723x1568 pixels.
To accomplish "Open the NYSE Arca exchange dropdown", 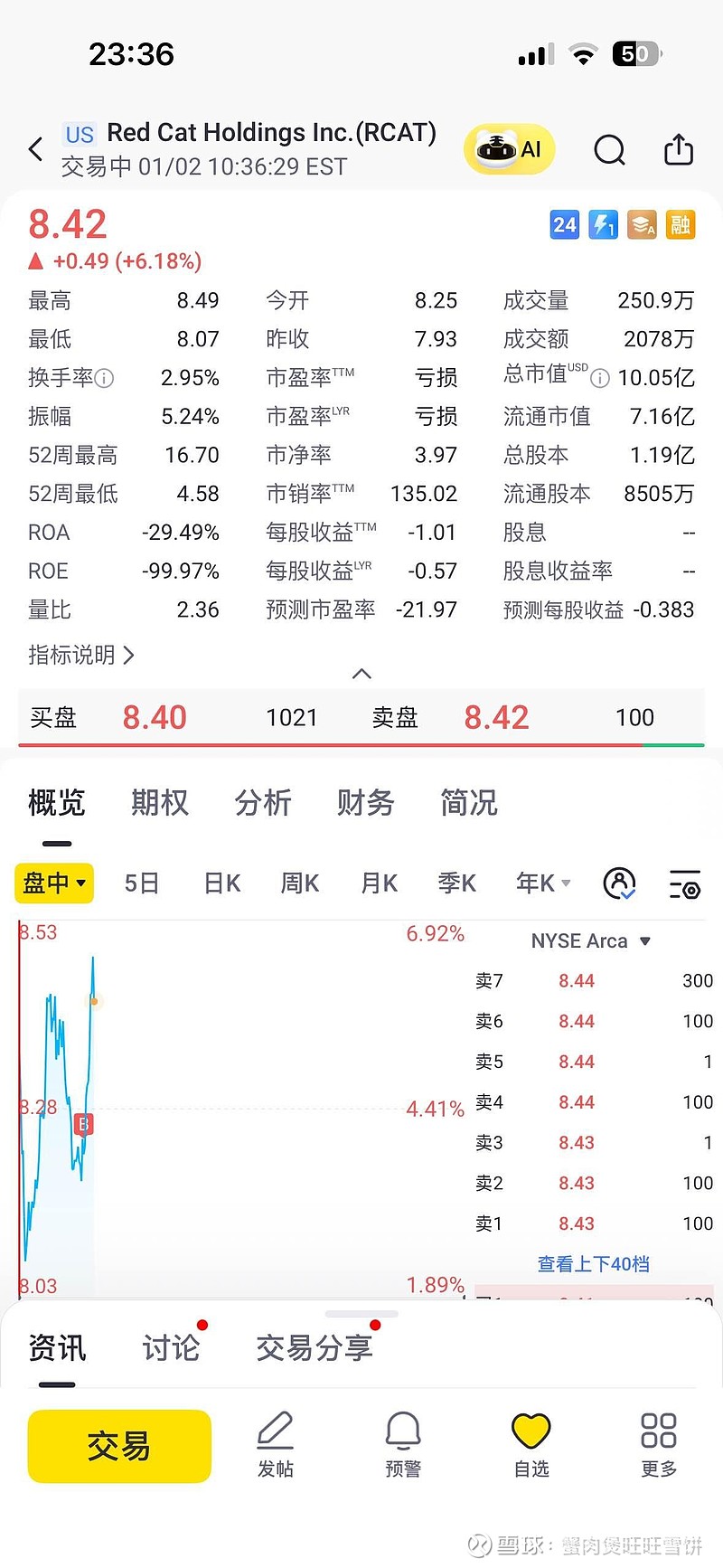I will tap(591, 941).
